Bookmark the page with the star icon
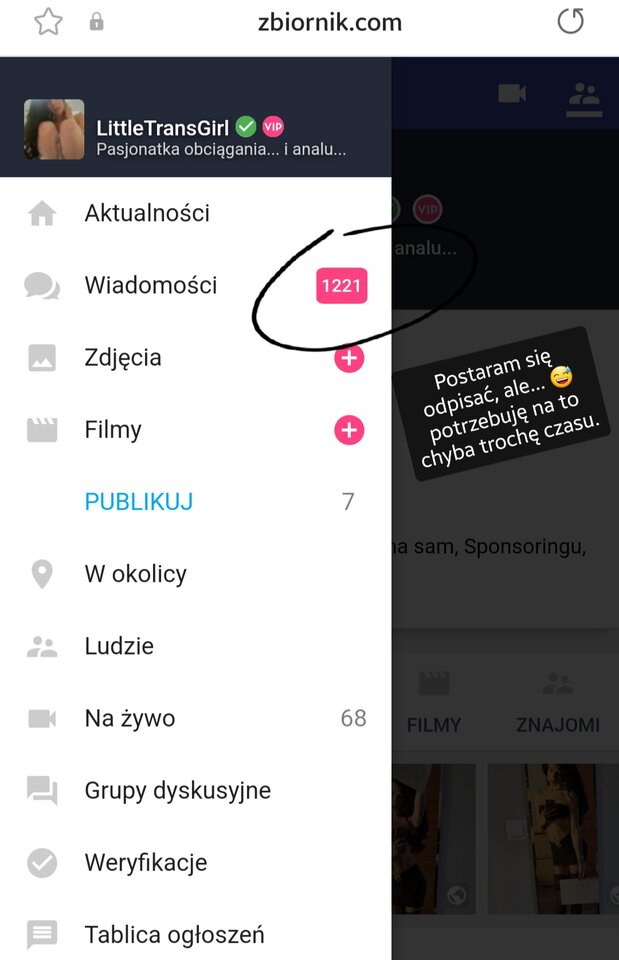The width and height of the screenshot is (619, 960). (49, 22)
